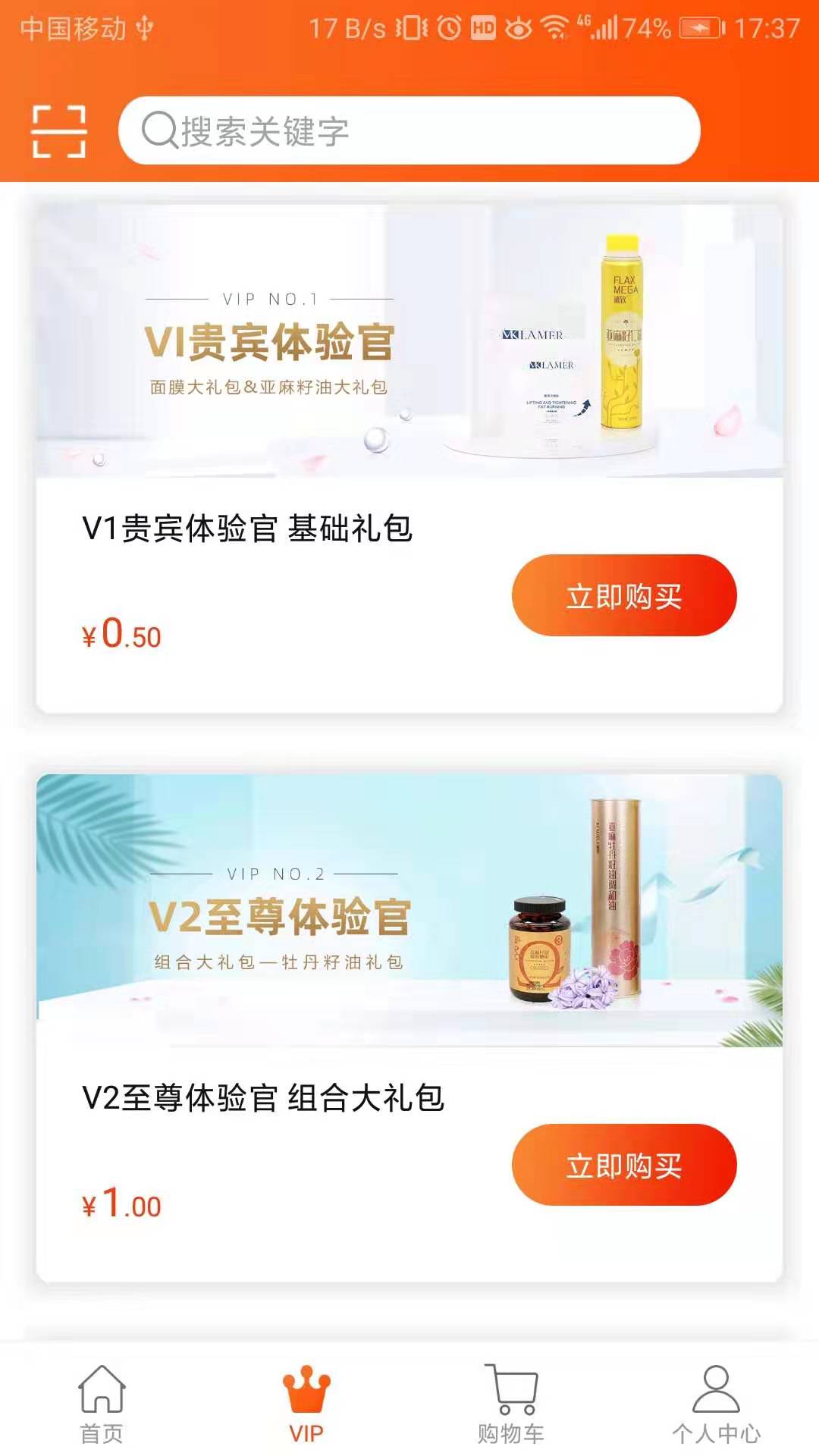Image resolution: width=819 pixels, height=1456 pixels.
Task: Open the scan code icon
Action: (x=59, y=131)
